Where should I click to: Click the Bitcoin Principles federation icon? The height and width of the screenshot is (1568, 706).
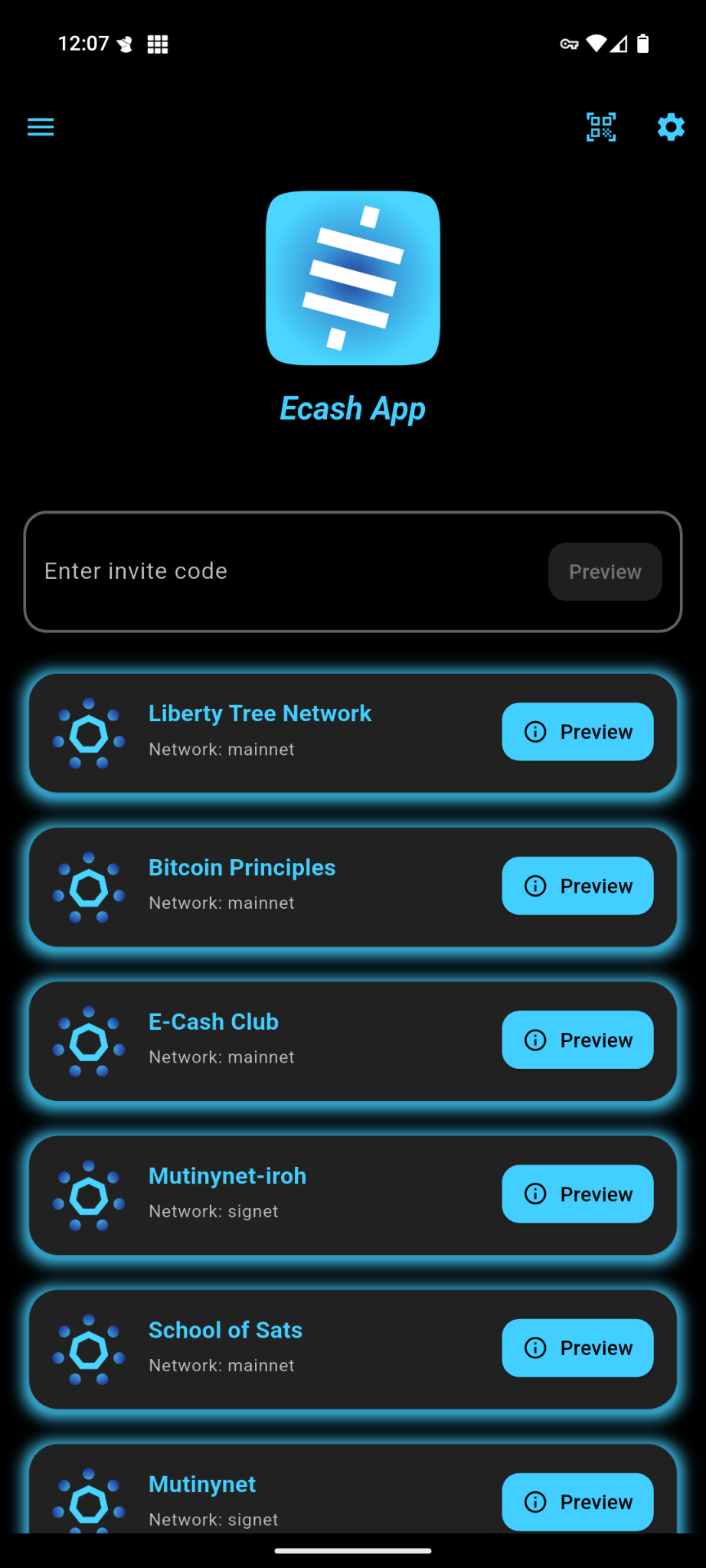pyautogui.click(x=88, y=887)
